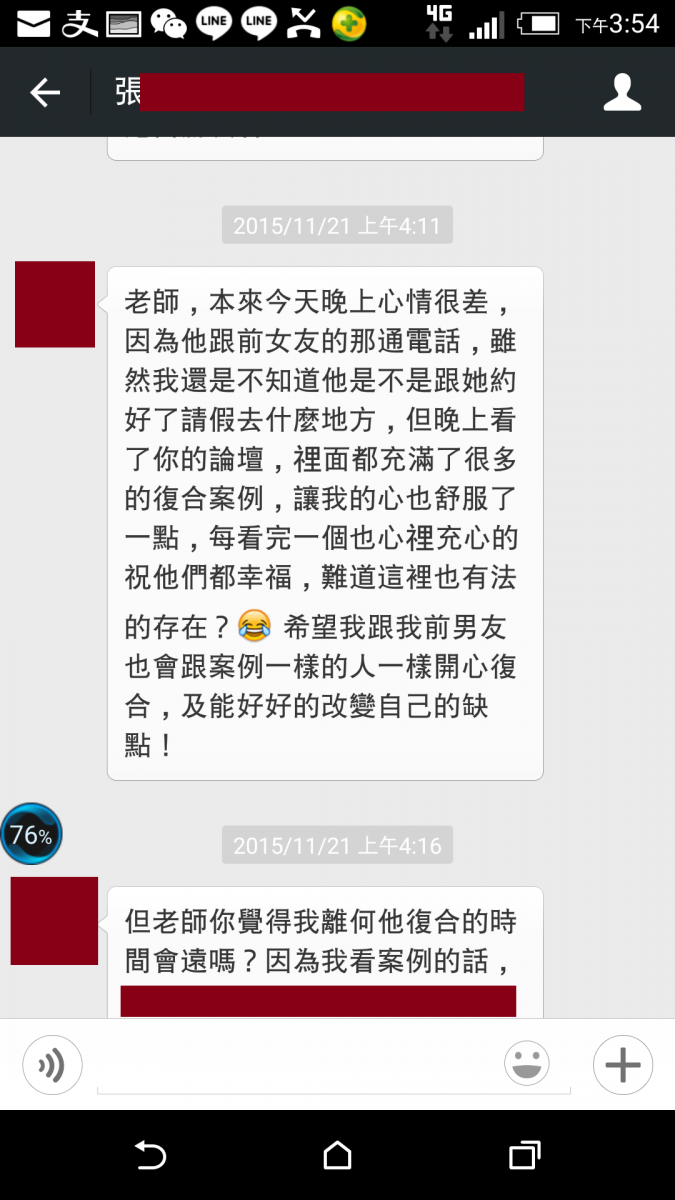Go back using the top-left arrow

(x=45, y=93)
